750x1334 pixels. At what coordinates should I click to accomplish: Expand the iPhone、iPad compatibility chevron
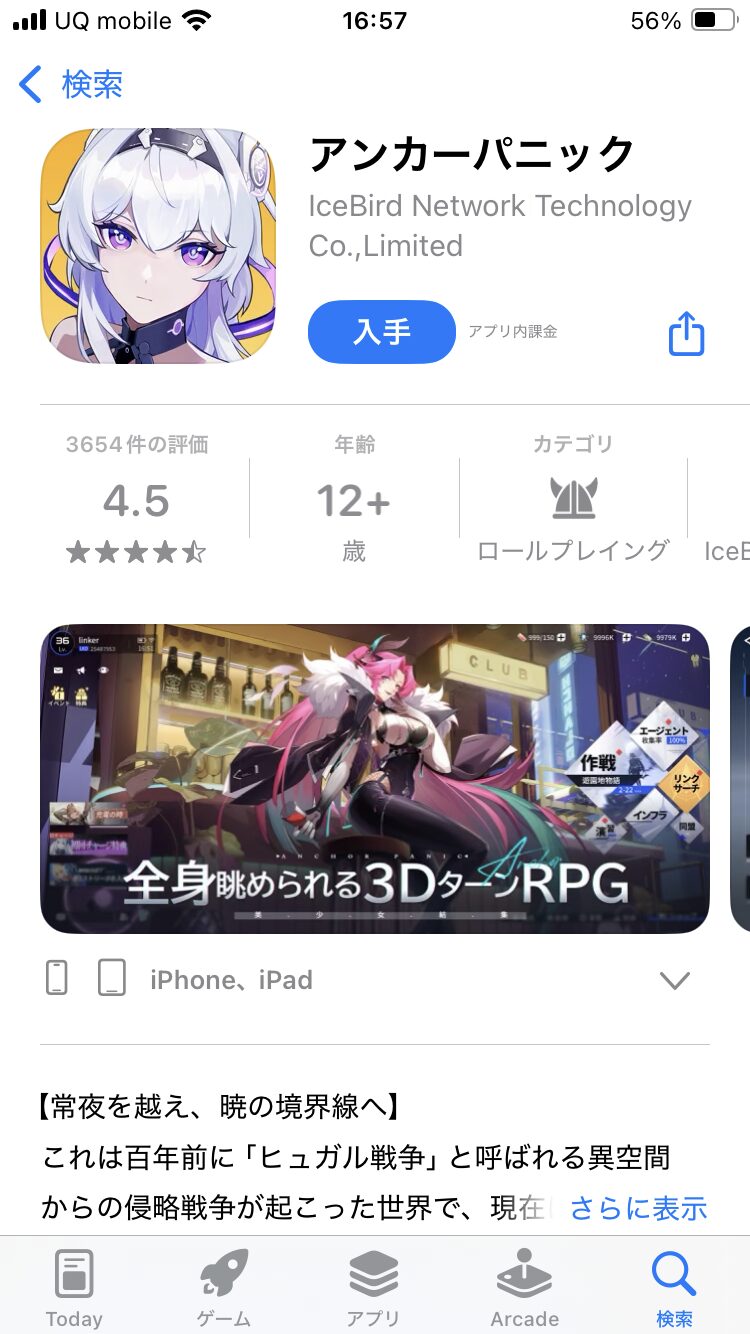coord(675,981)
